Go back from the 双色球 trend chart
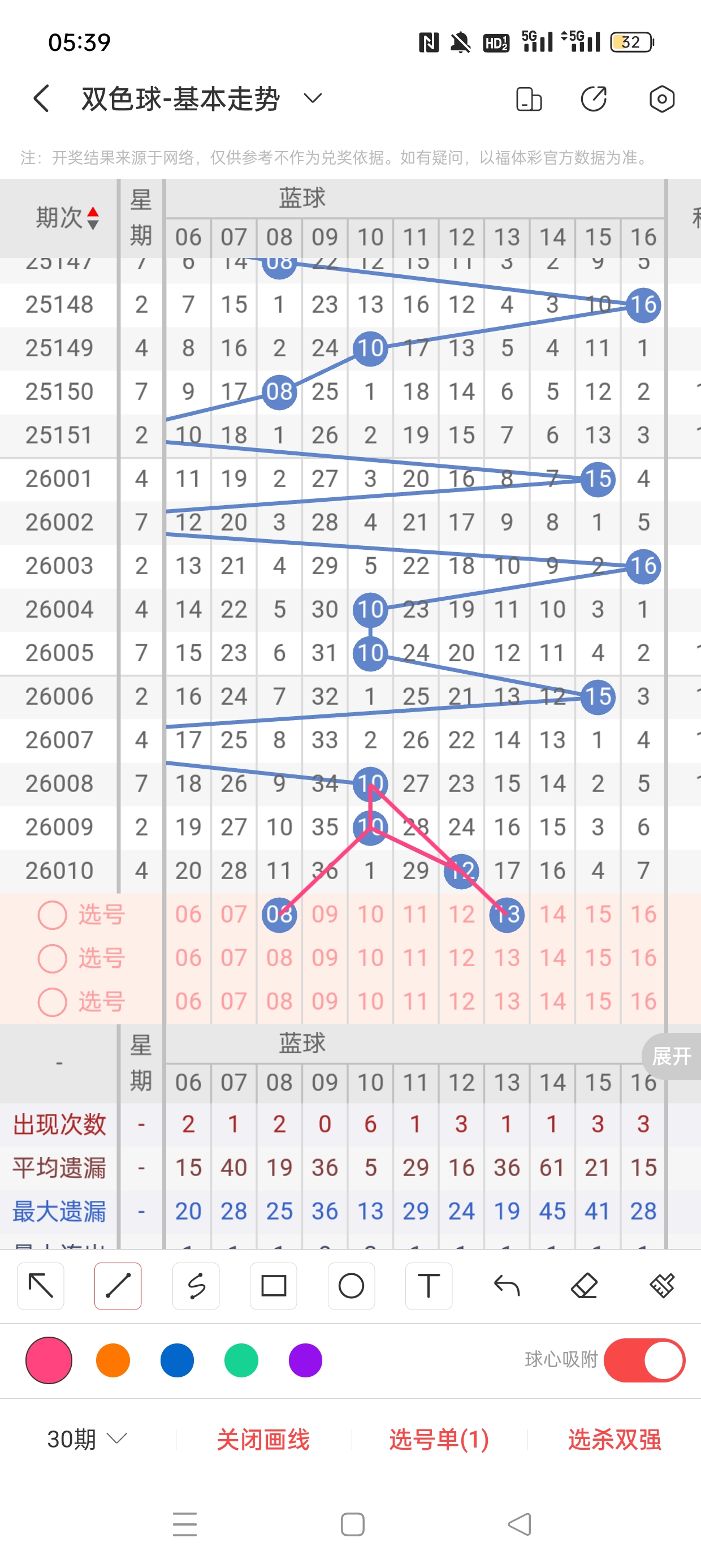 click(x=41, y=98)
